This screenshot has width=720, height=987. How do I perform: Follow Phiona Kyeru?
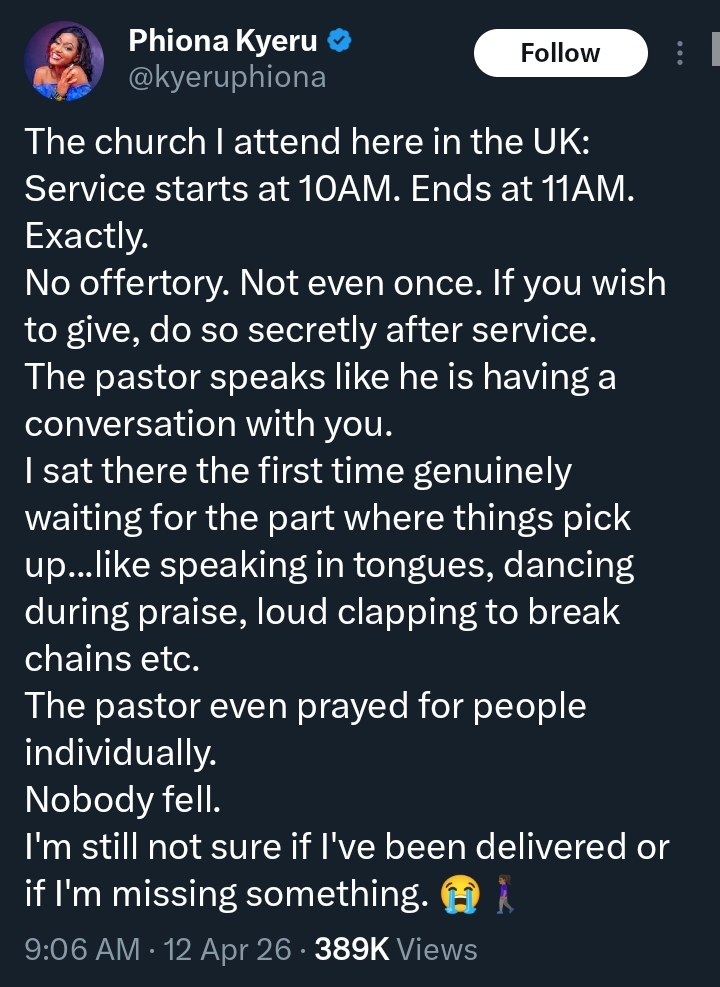point(560,53)
